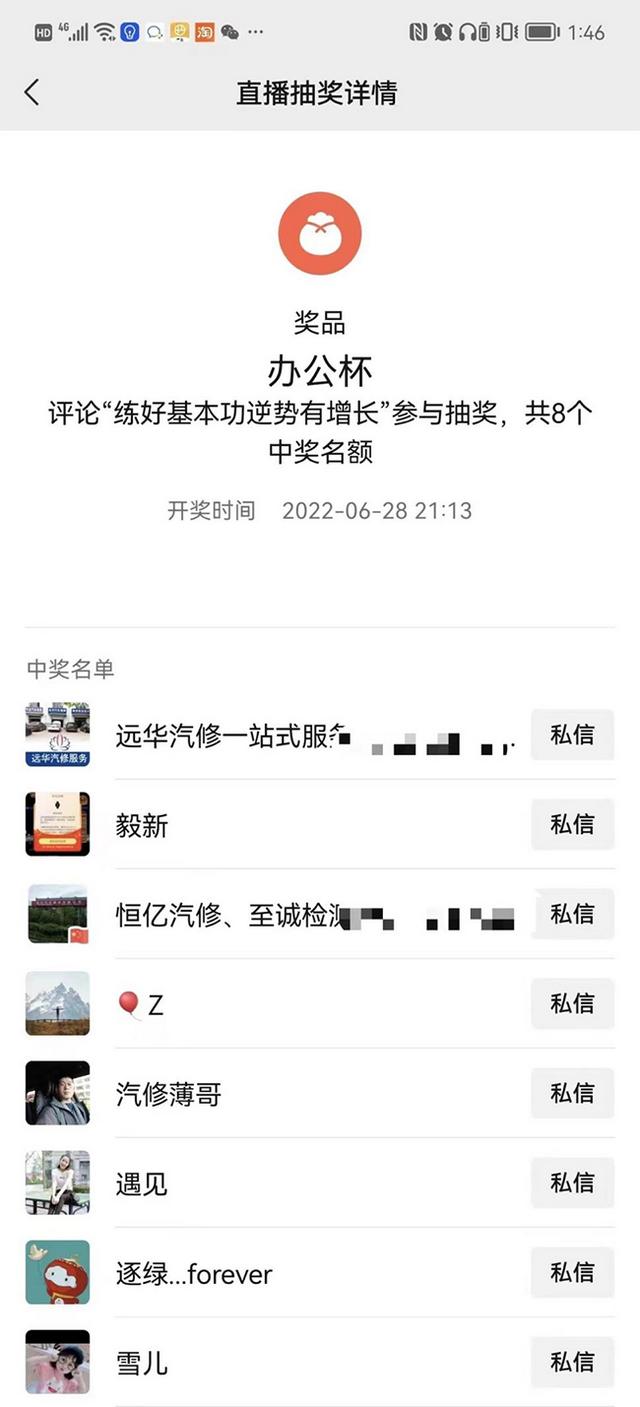Tap 私信 button next to 远华汽修一站式服务
Image resolution: width=640 pixels, height=1407 pixels.
coord(572,735)
